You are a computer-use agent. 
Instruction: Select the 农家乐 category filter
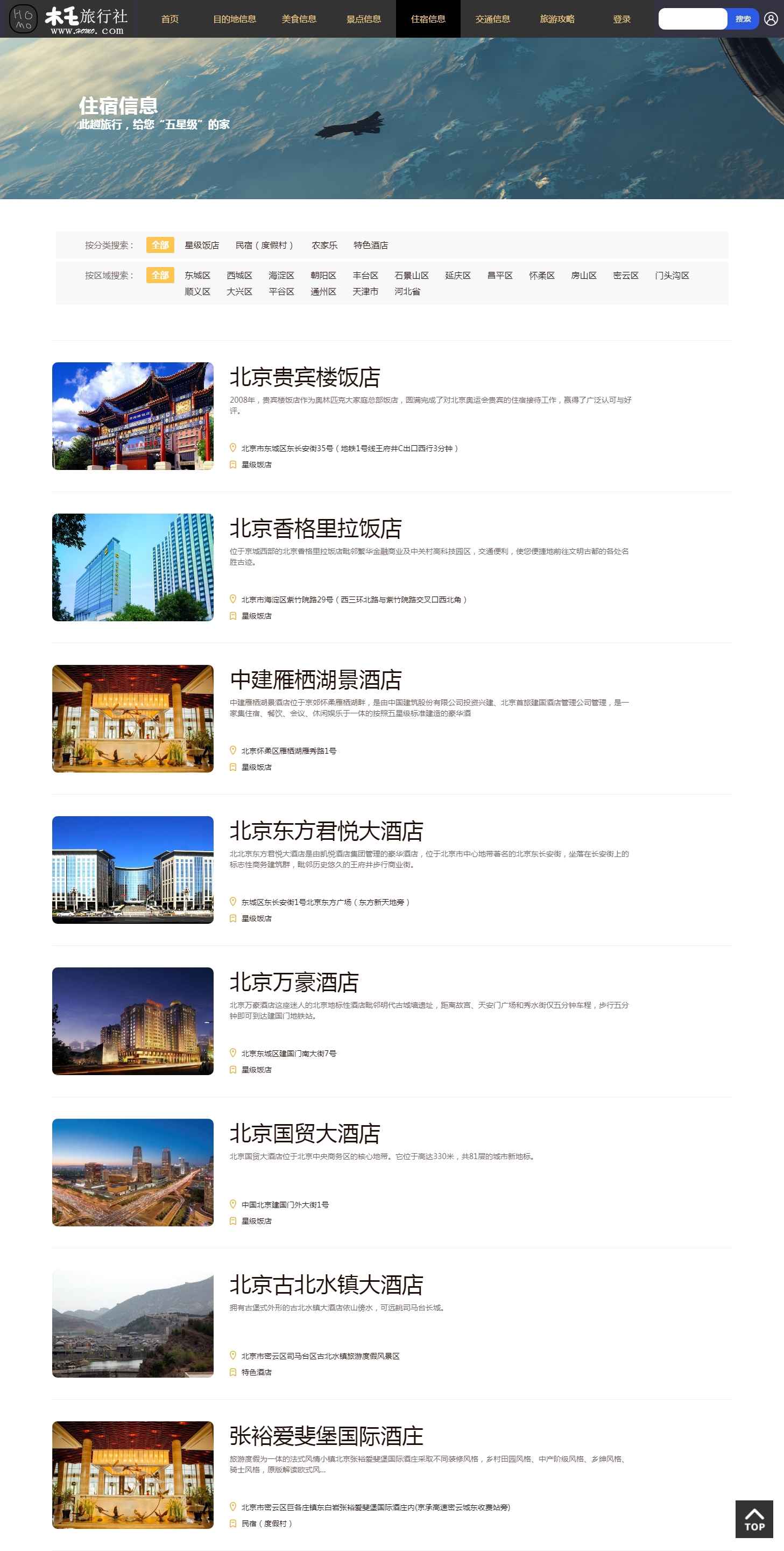click(324, 245)
